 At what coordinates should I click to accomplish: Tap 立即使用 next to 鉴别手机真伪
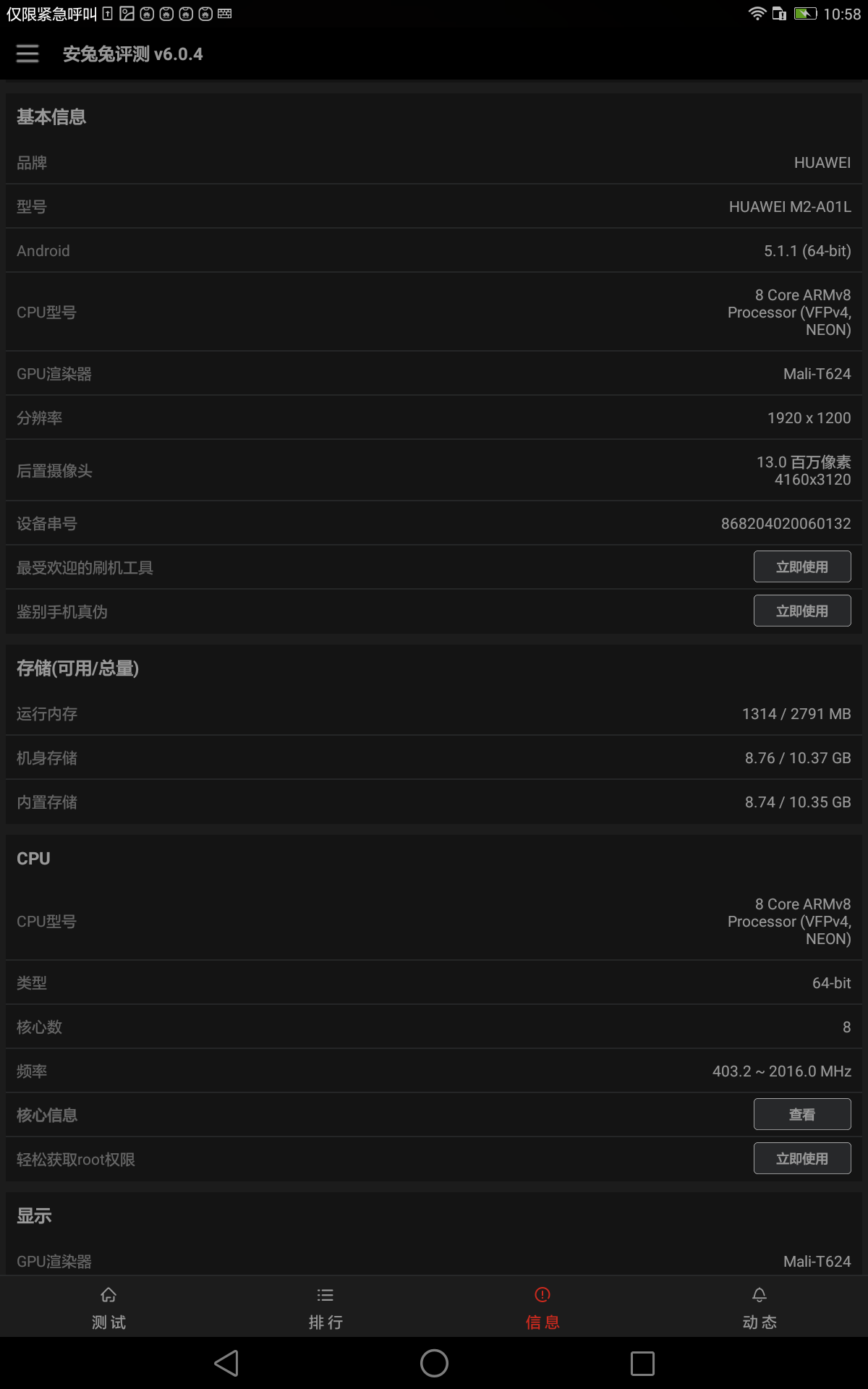[802, 611]
